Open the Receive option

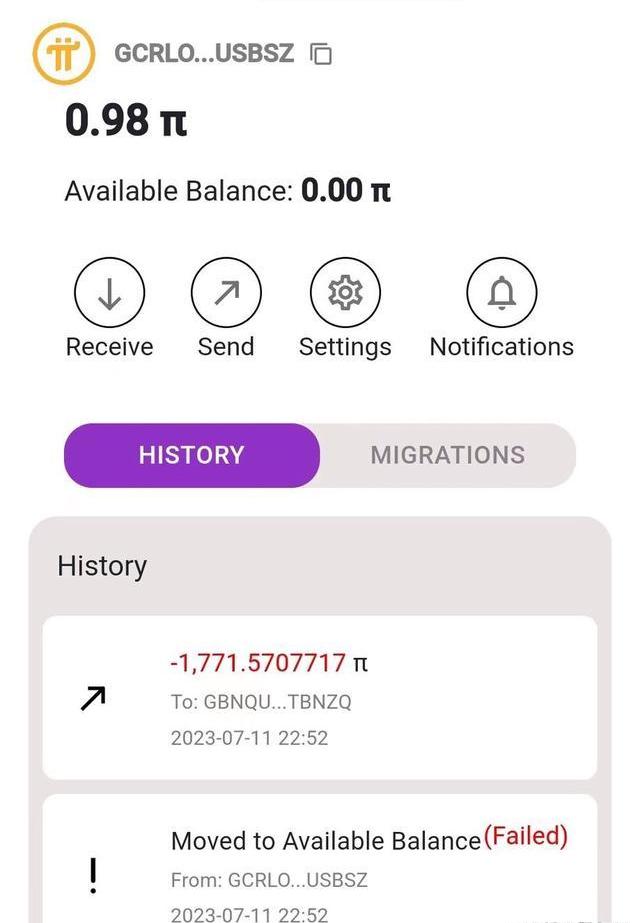coord(109,293)
